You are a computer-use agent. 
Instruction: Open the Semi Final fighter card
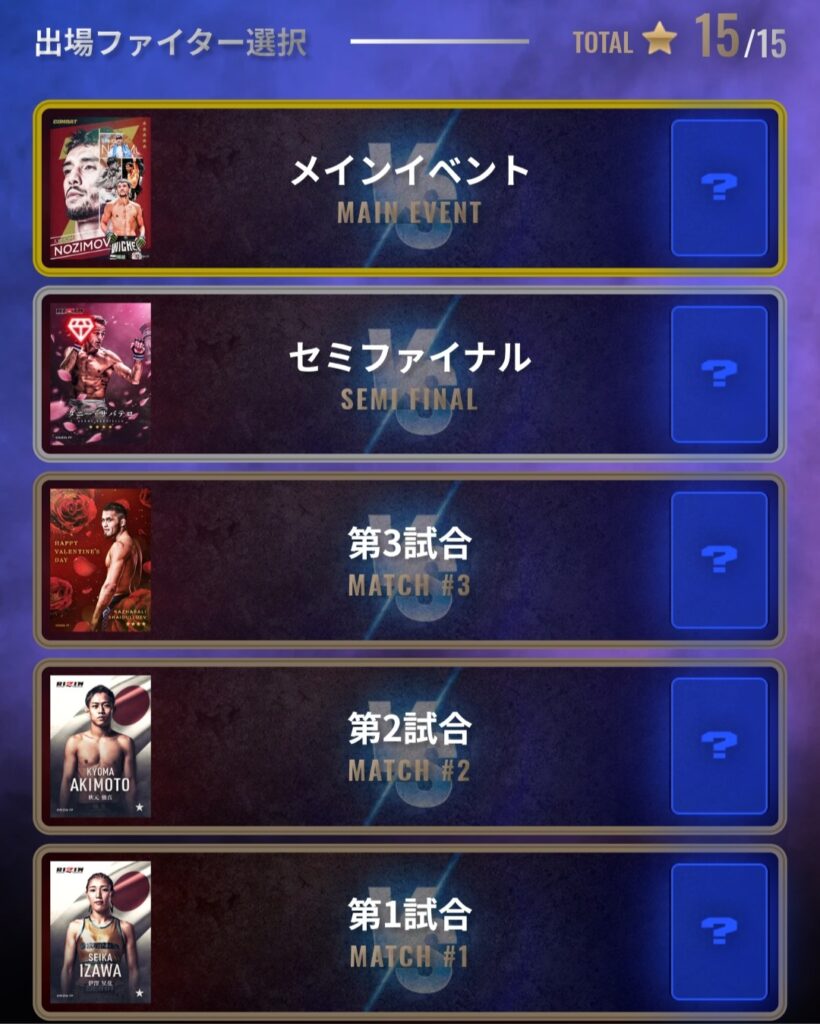click(100, 374)
